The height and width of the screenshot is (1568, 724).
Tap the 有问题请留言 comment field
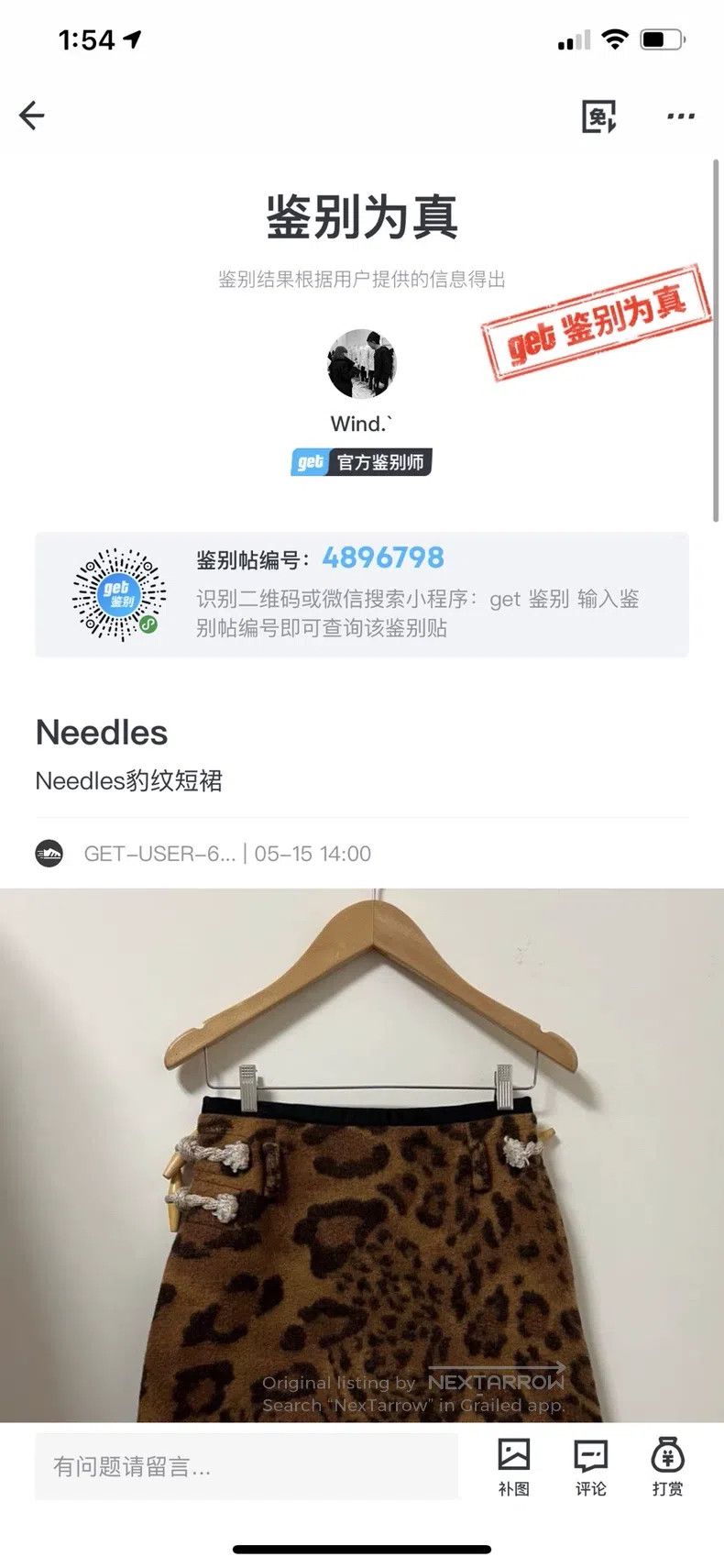246,1466
